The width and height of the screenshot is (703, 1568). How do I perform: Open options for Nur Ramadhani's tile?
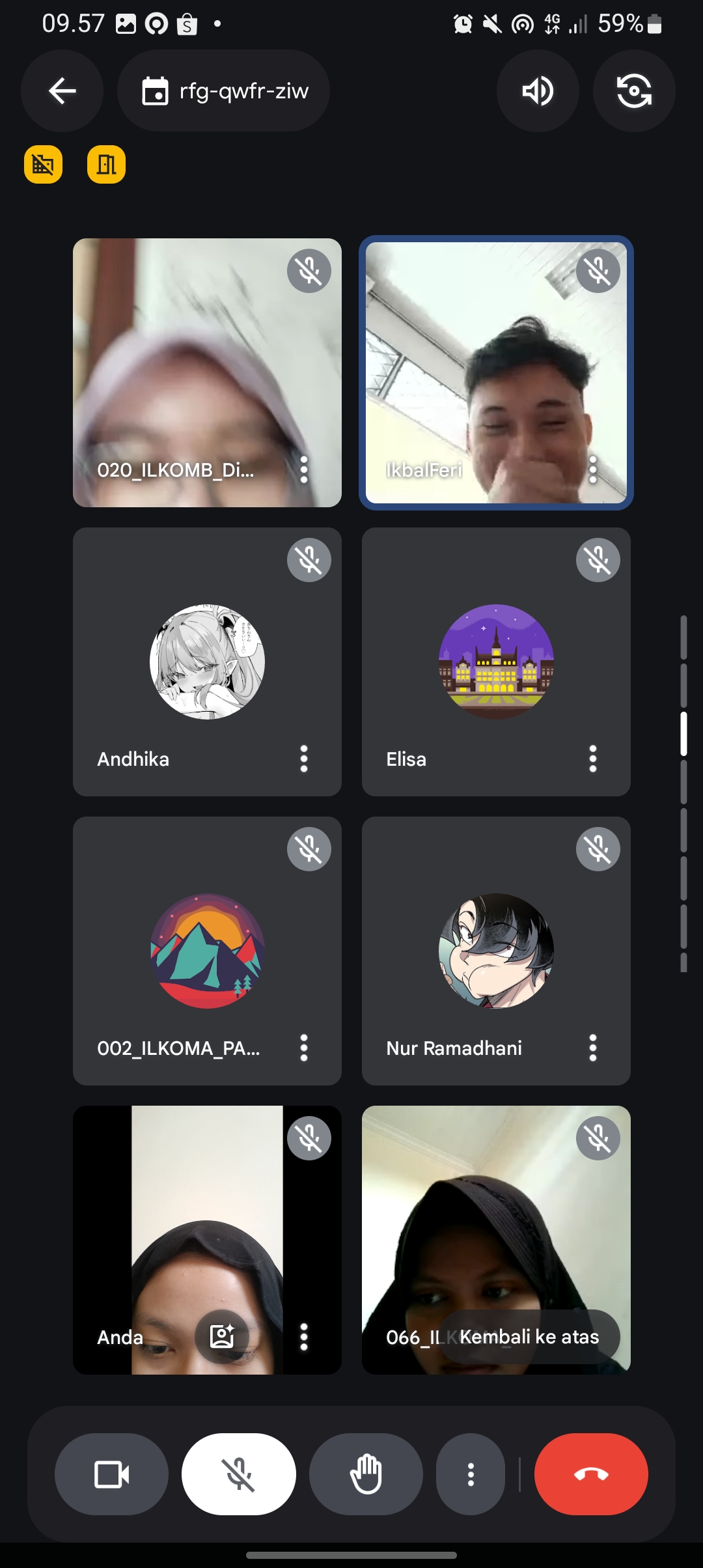[x=593, y=1048]
